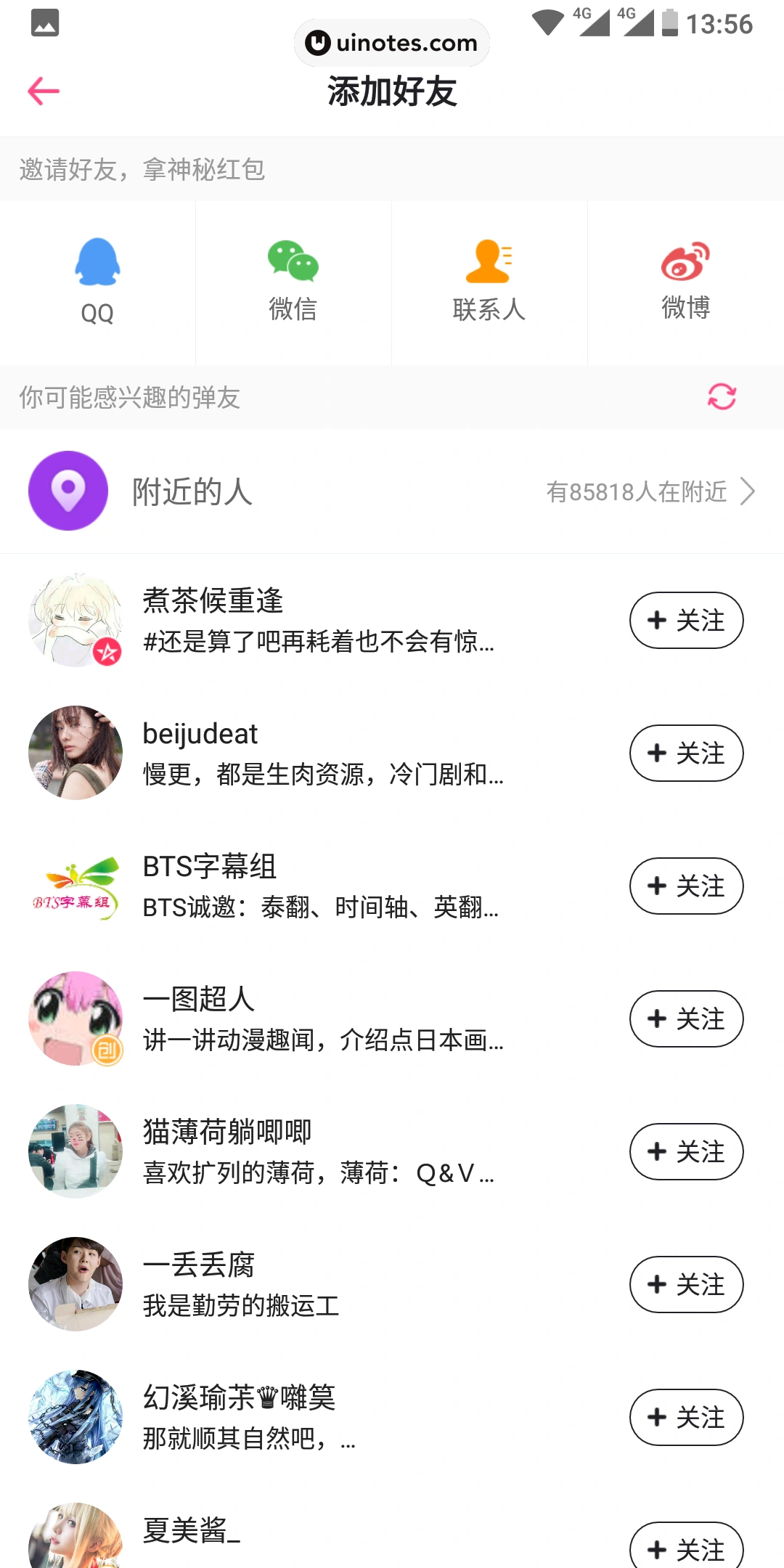The image size is (784, 1568).
Task: Follow 煮茶候重逢
Action: (686, 621)
